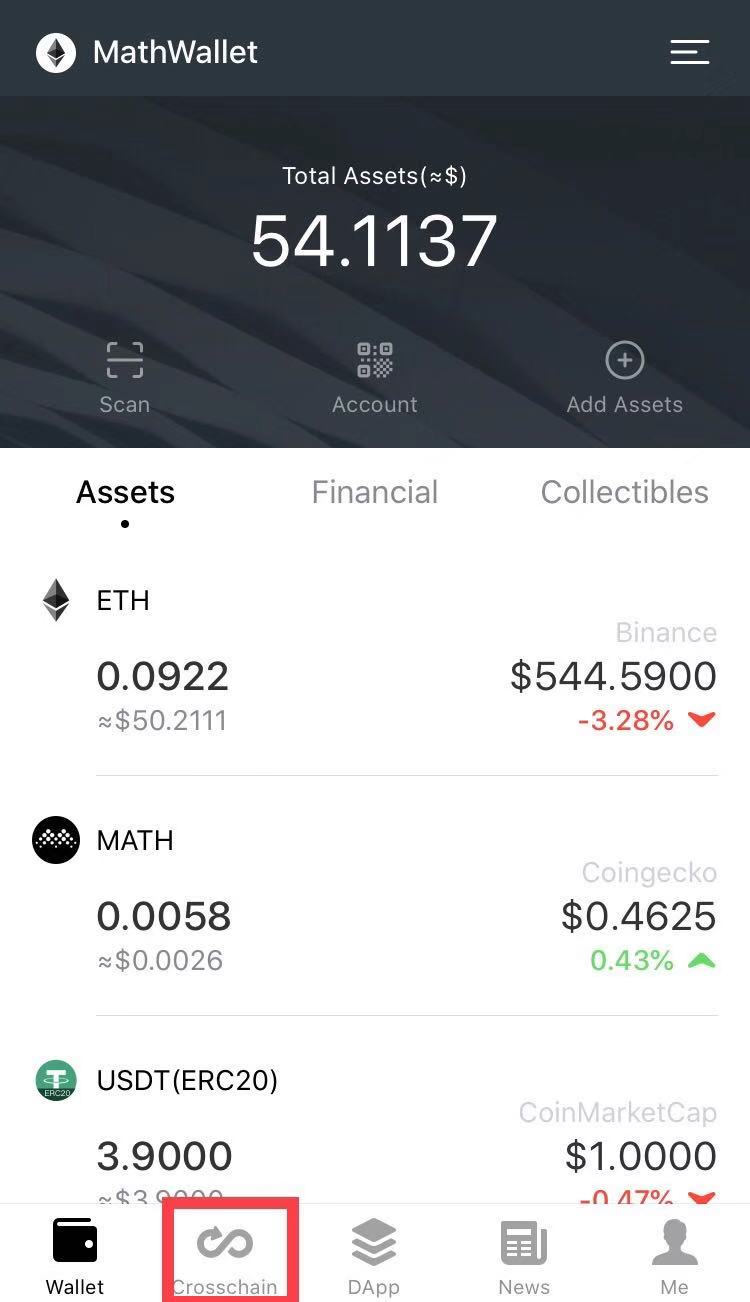Tap the MathWallet logo in the header
The image size is (750, 1302).
point(56,52)
